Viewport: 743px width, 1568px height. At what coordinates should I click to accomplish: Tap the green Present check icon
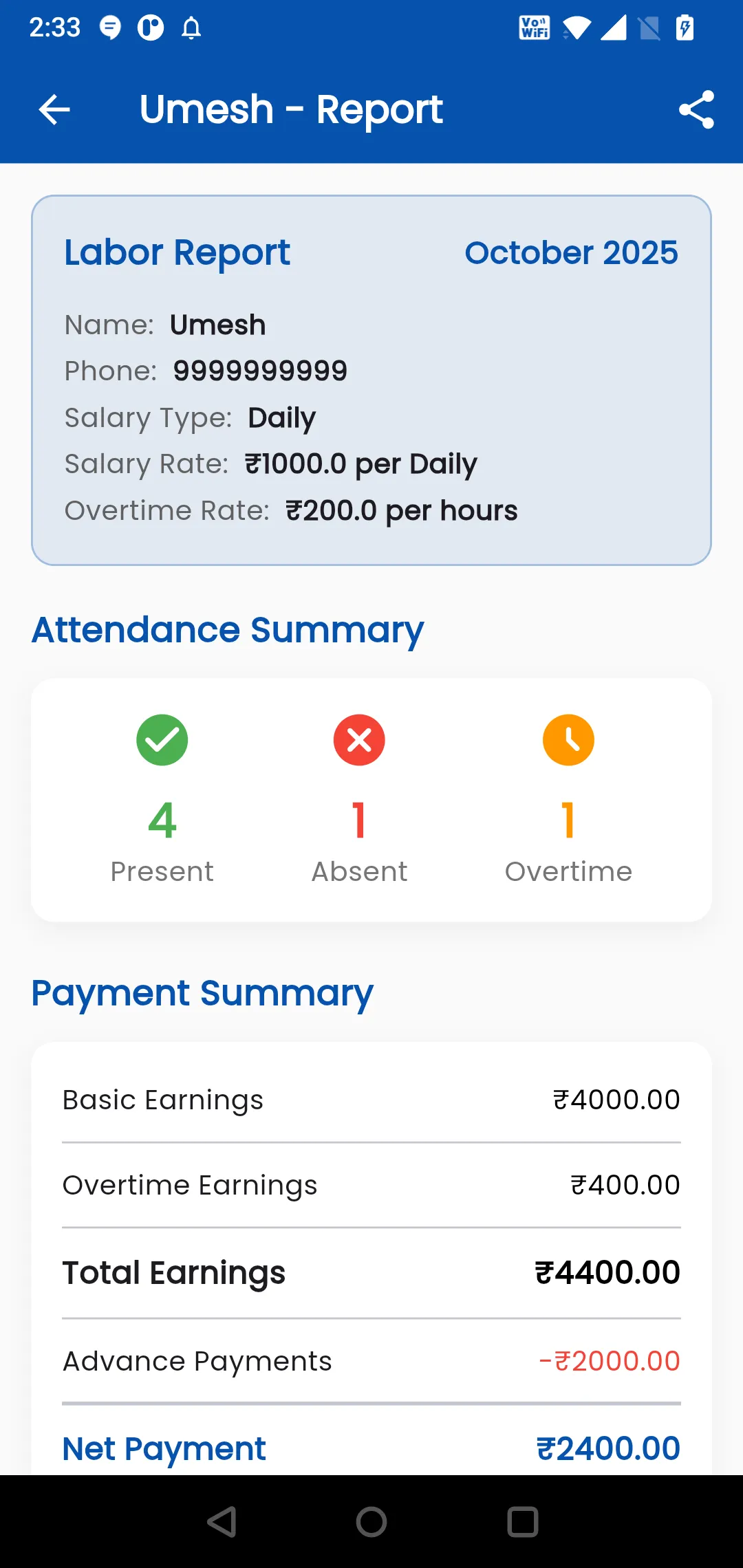[x=162, y=739]
